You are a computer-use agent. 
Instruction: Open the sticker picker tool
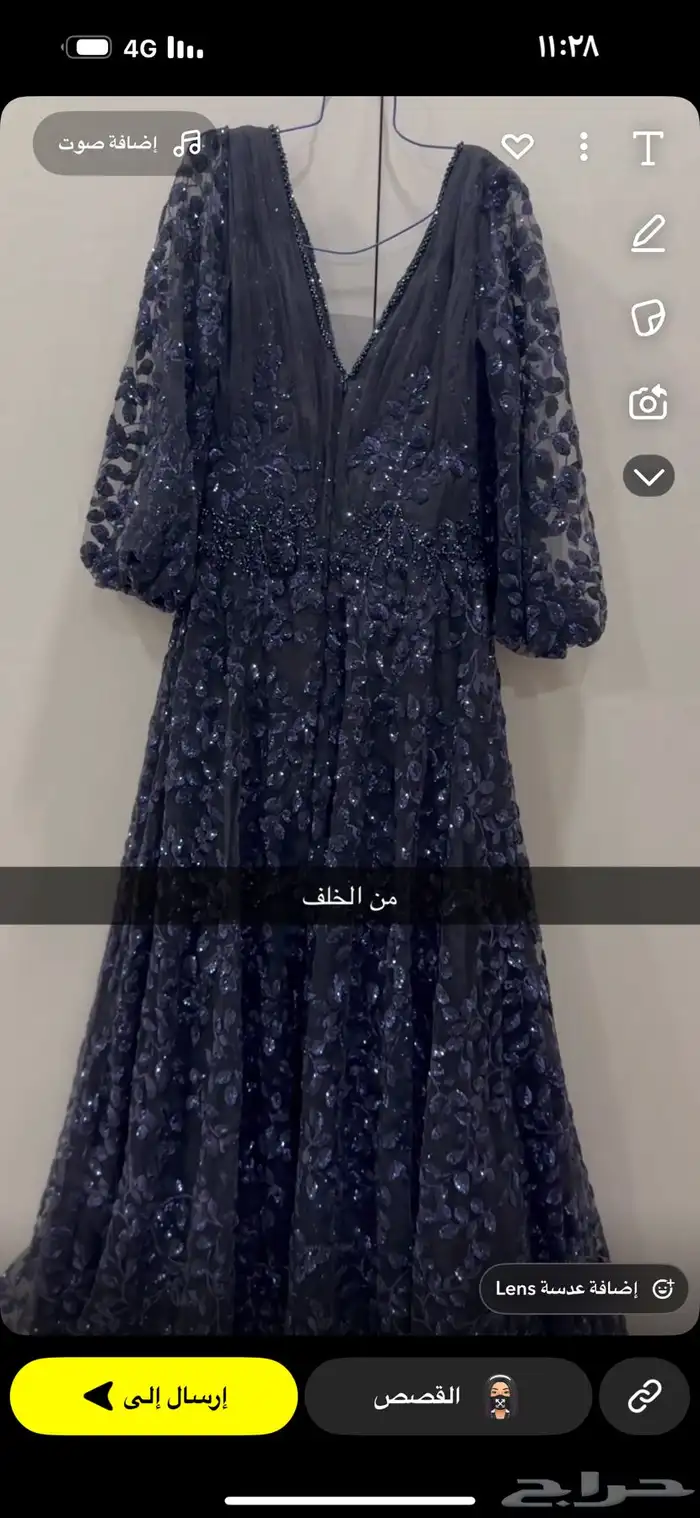tap(648, 319)
